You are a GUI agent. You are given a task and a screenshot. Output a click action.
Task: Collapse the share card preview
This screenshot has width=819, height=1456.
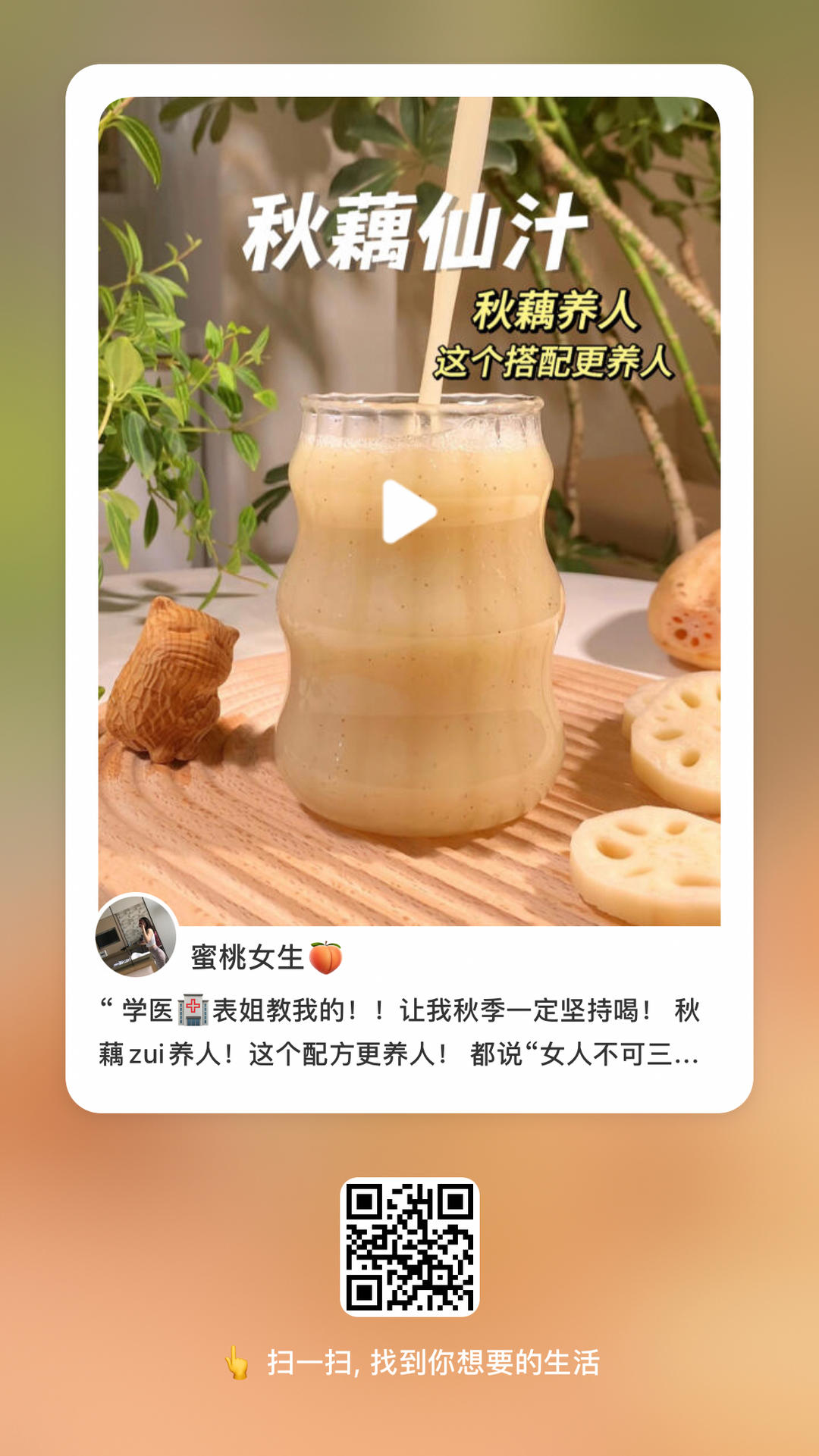pyautogui.click(x=409, y=584)
